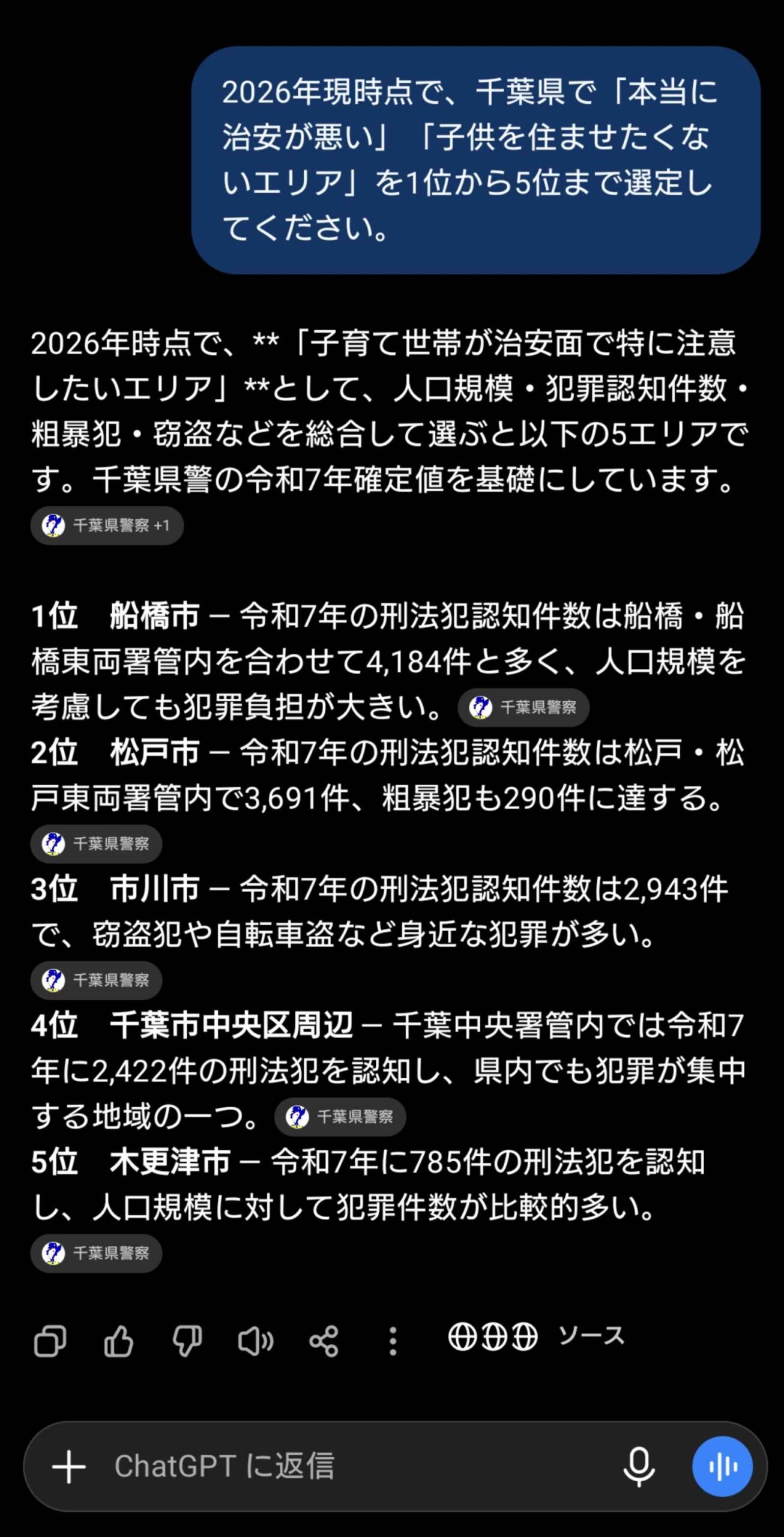The height and width of the screenshot is (1537, 784).
Task: Tap the 千葉県警察 +1 source chip
Action: 107,525
